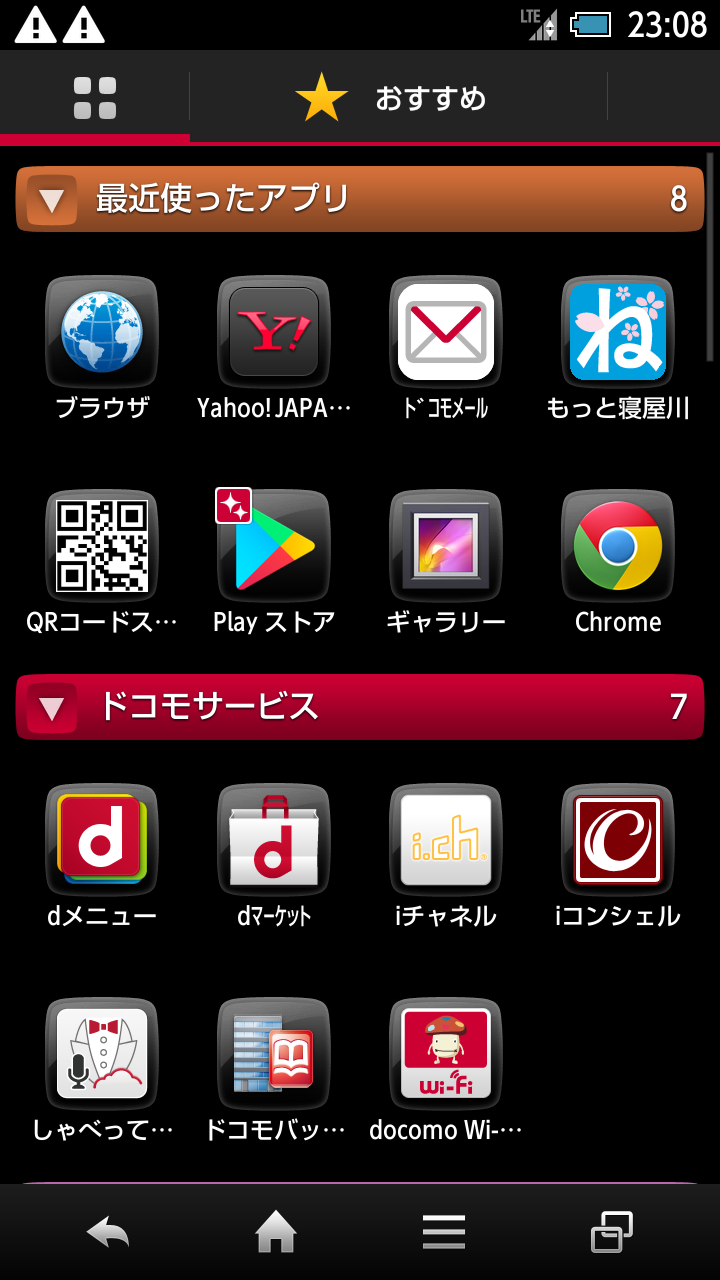Image resolution: width=720 pixels, height=1280 pixels.
Task: Open もっと寝屋川 app
Action: [618, 347]
